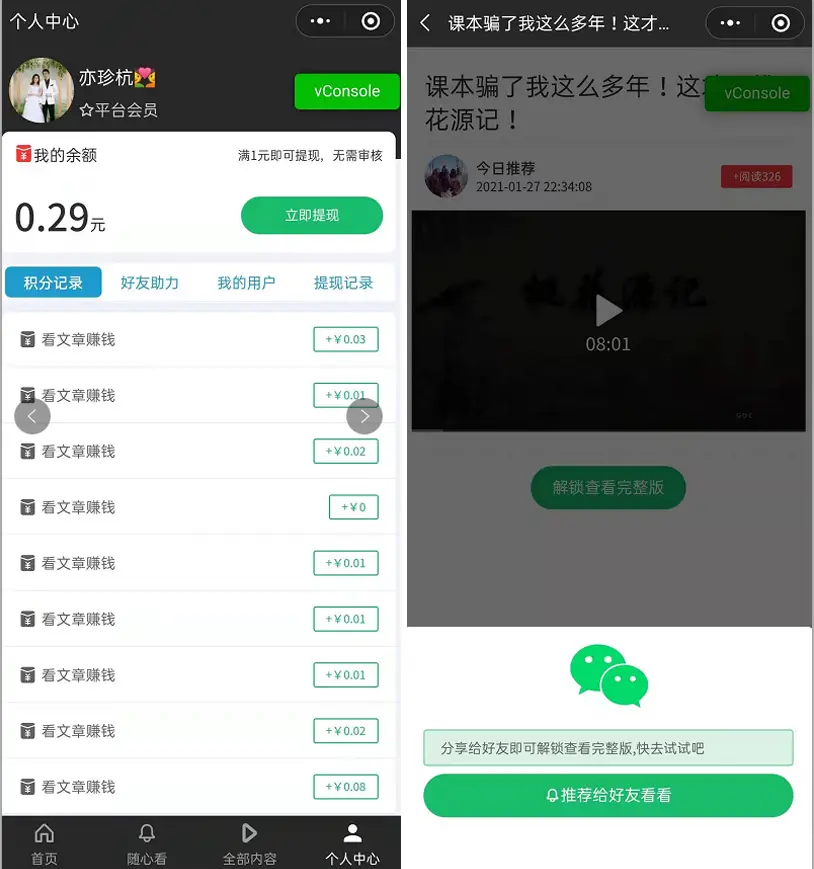814x869 pixels.
Task: Open the 提现记录 tab
Action: pyautogui.click(x=343, y=283)
